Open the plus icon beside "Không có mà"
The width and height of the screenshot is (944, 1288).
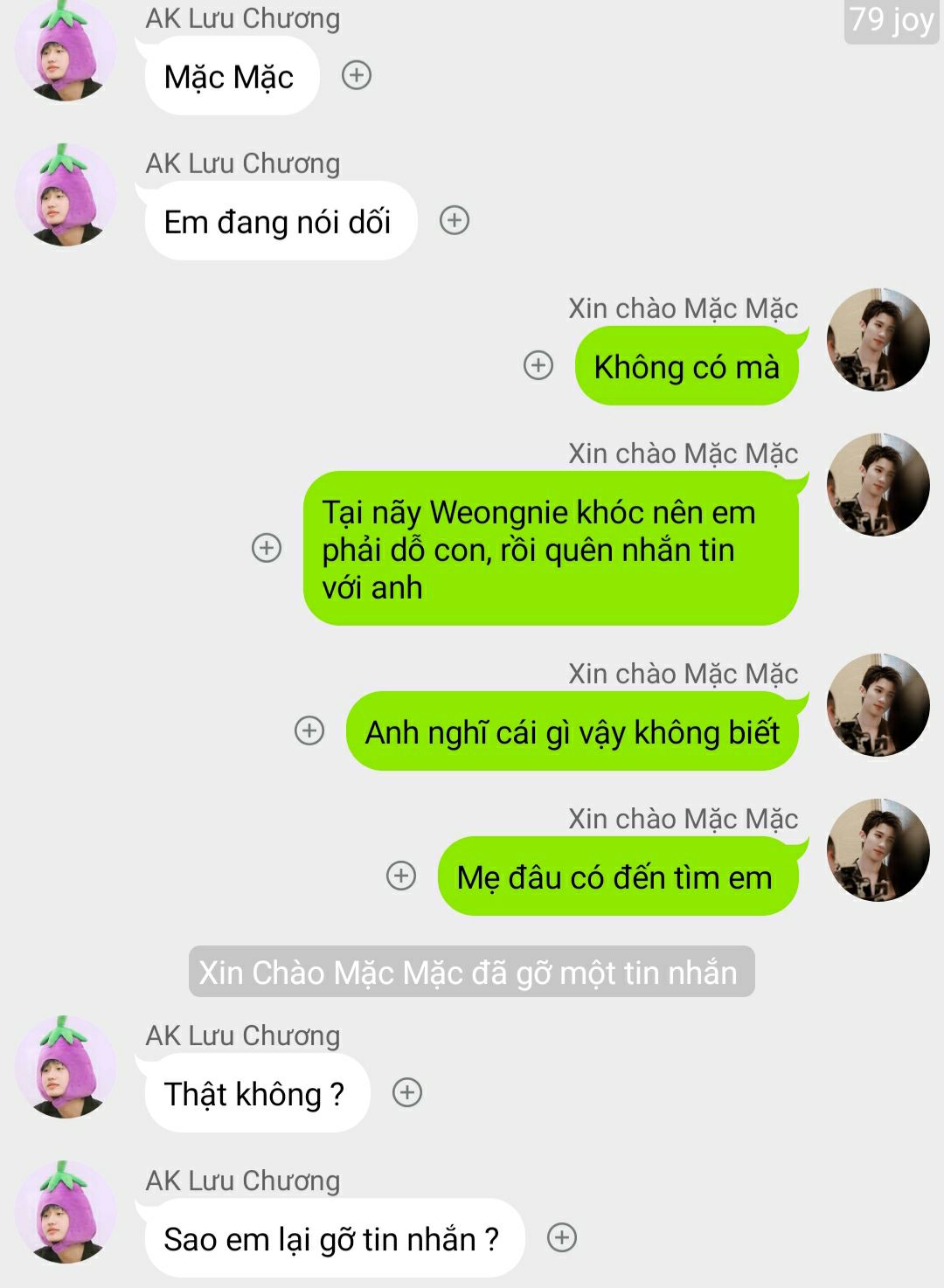coord(538,365)
